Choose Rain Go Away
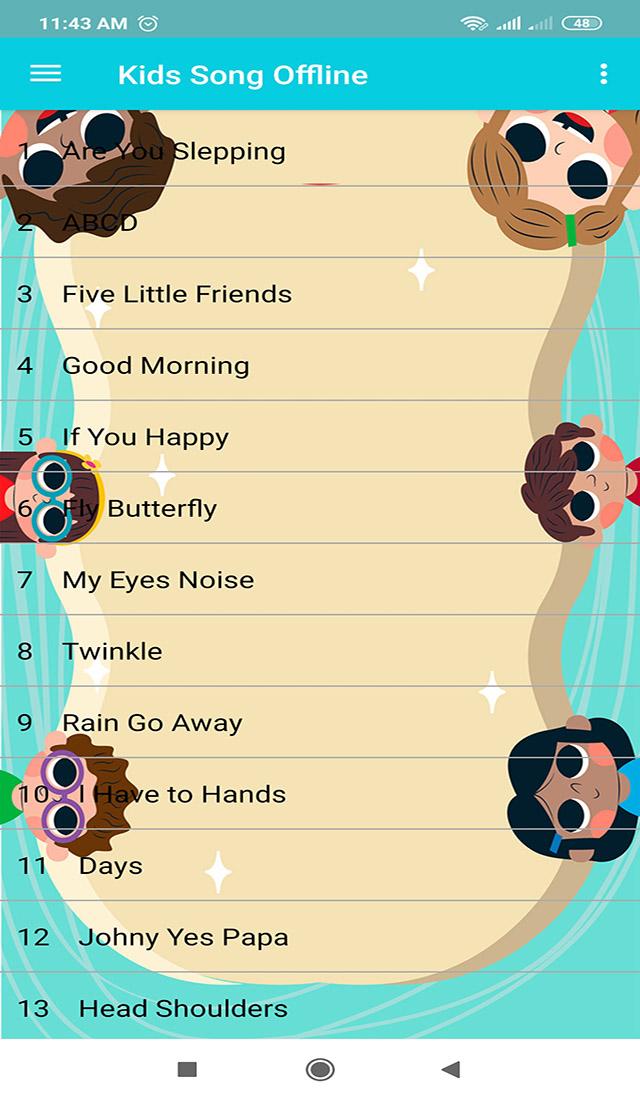This screenshot has height=1100, width=640. pyautogui.click(x=152, y=723)
